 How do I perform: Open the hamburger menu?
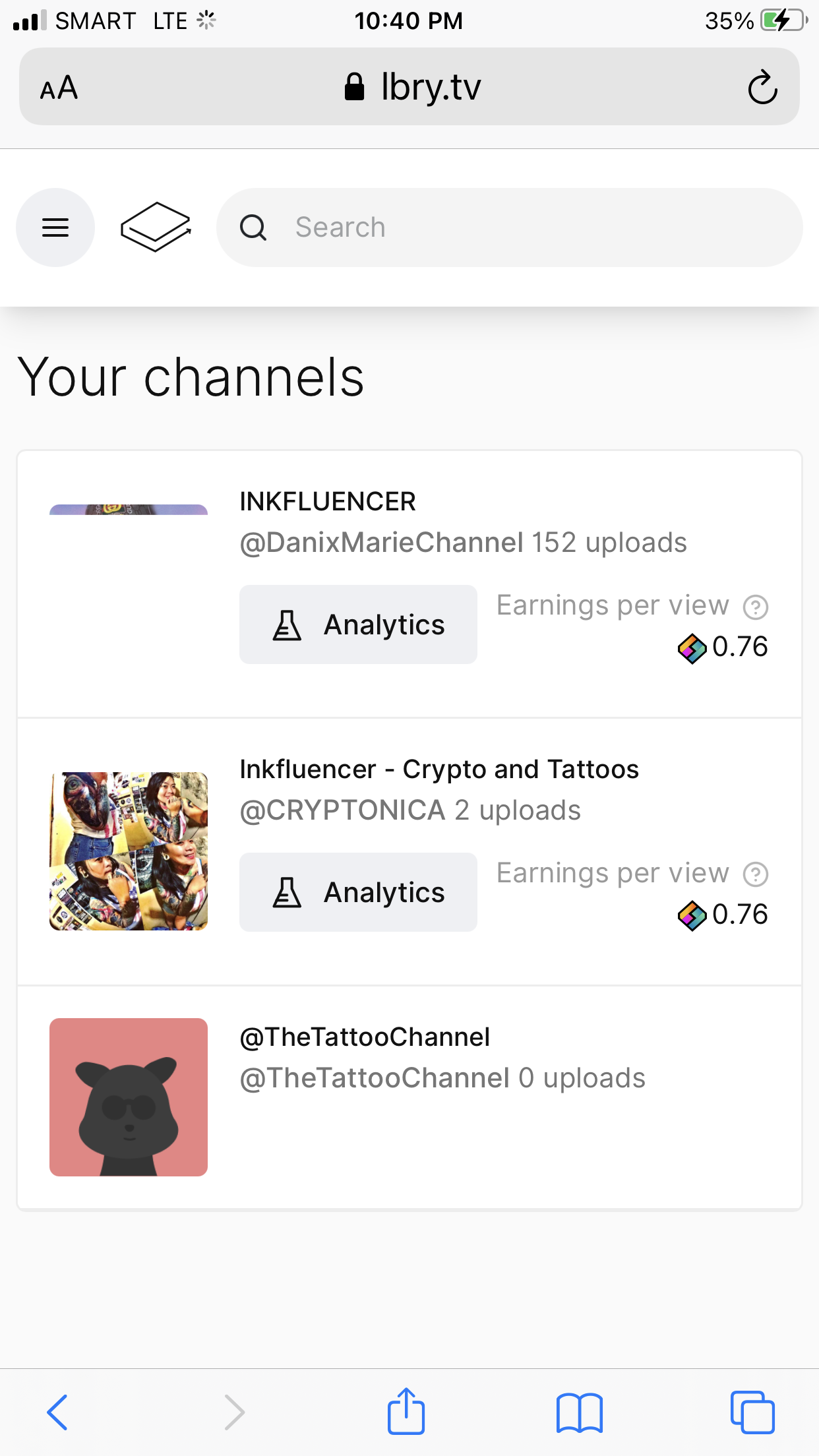tap(55, 228)
